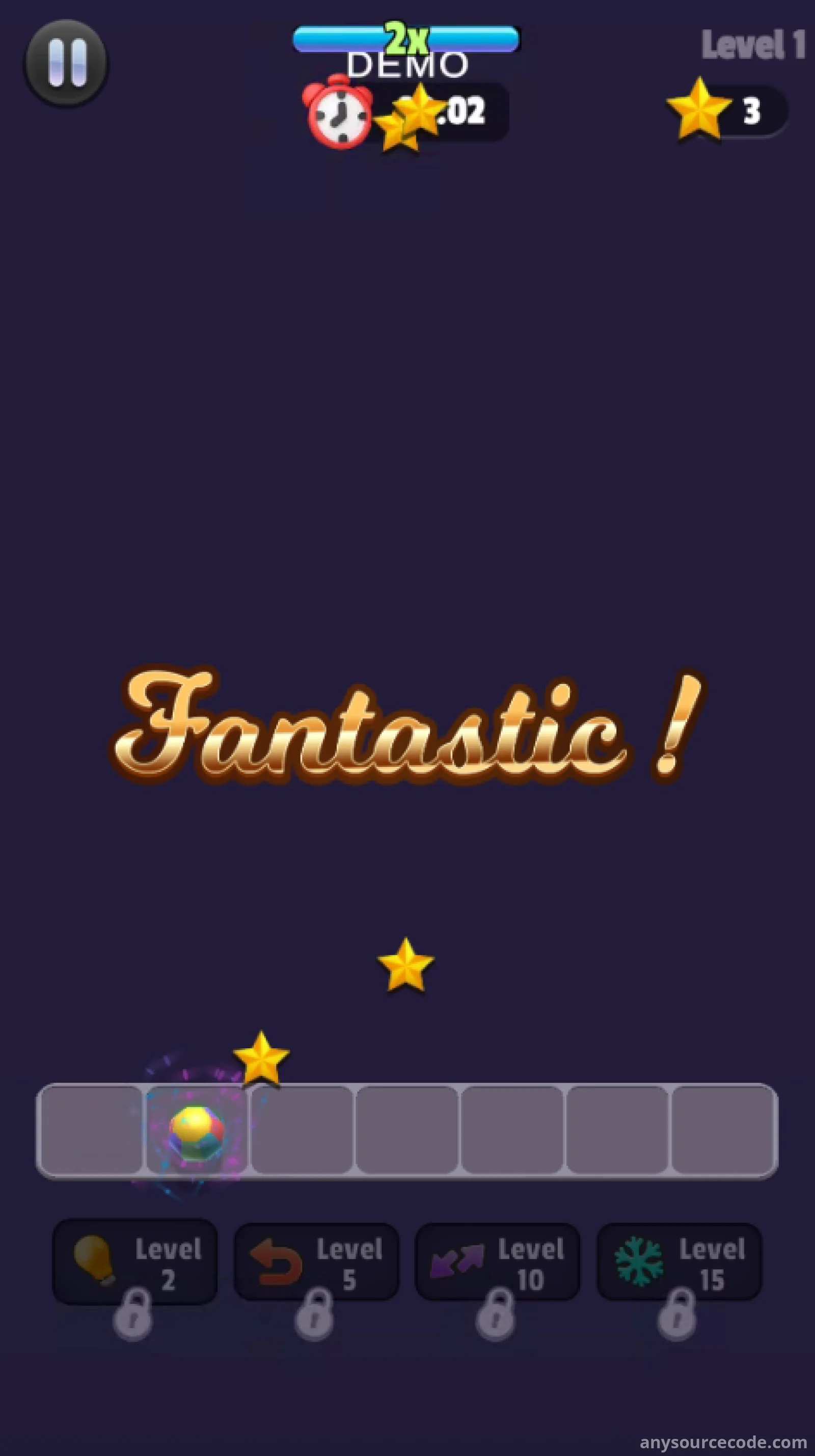Pause the game

pyautogui.click(x=67, y=63)
